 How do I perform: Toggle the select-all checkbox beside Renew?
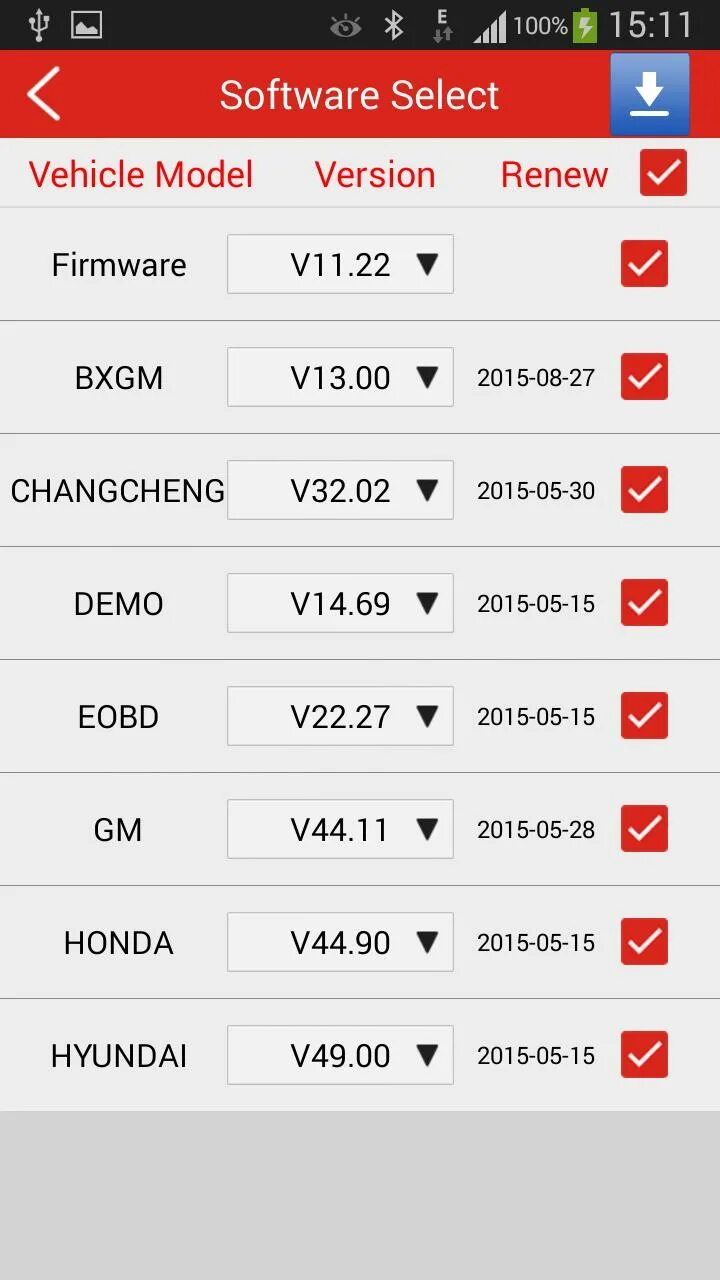(x=663, y=173)
